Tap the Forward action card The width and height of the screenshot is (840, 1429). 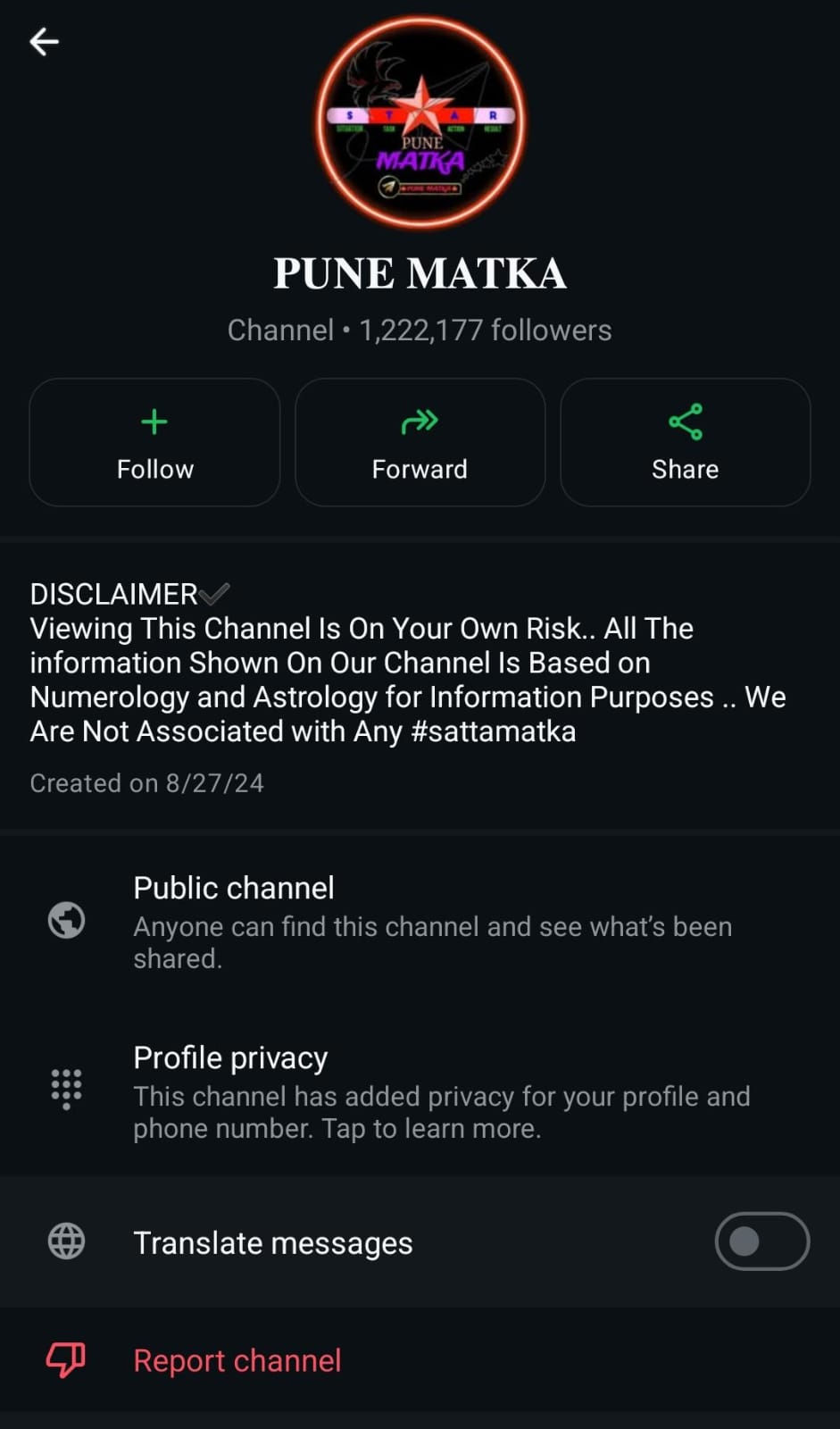420,442
